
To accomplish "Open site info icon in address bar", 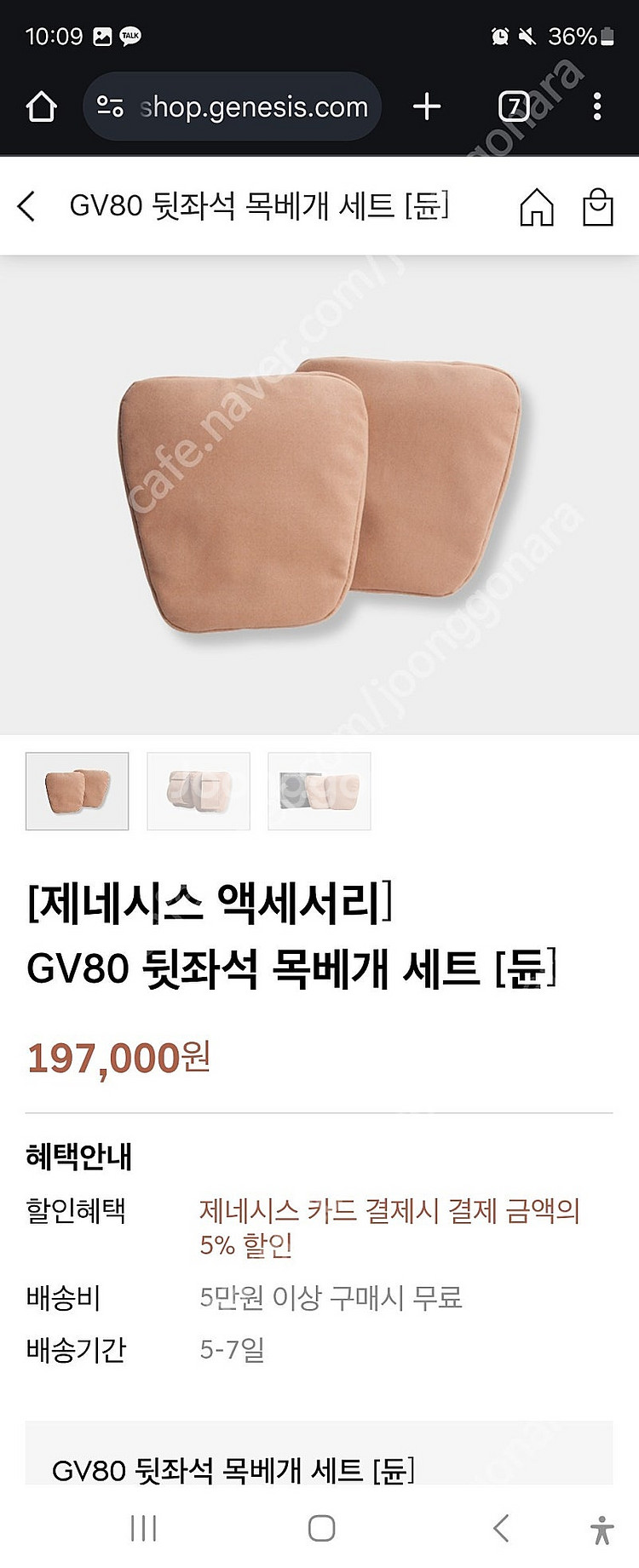I will pos(110,107).
